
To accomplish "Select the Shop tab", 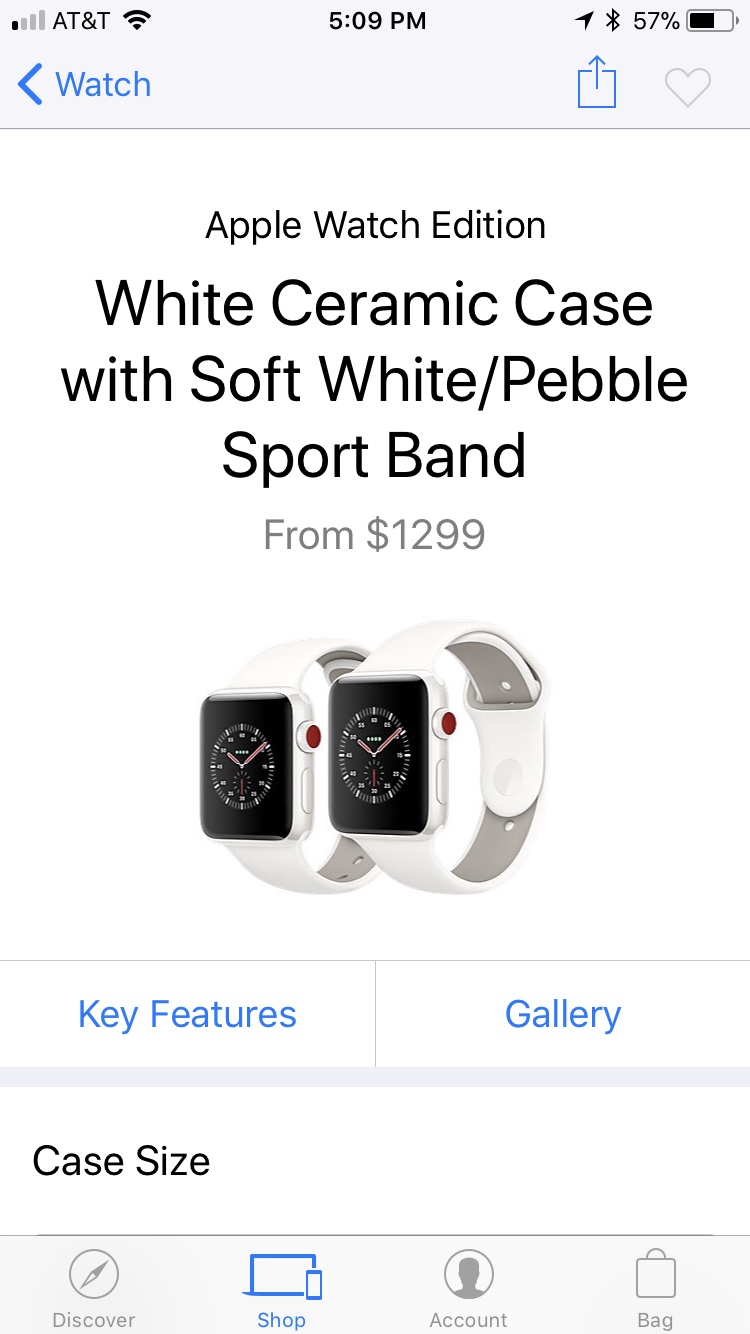I will click(x=282, y=1290).
